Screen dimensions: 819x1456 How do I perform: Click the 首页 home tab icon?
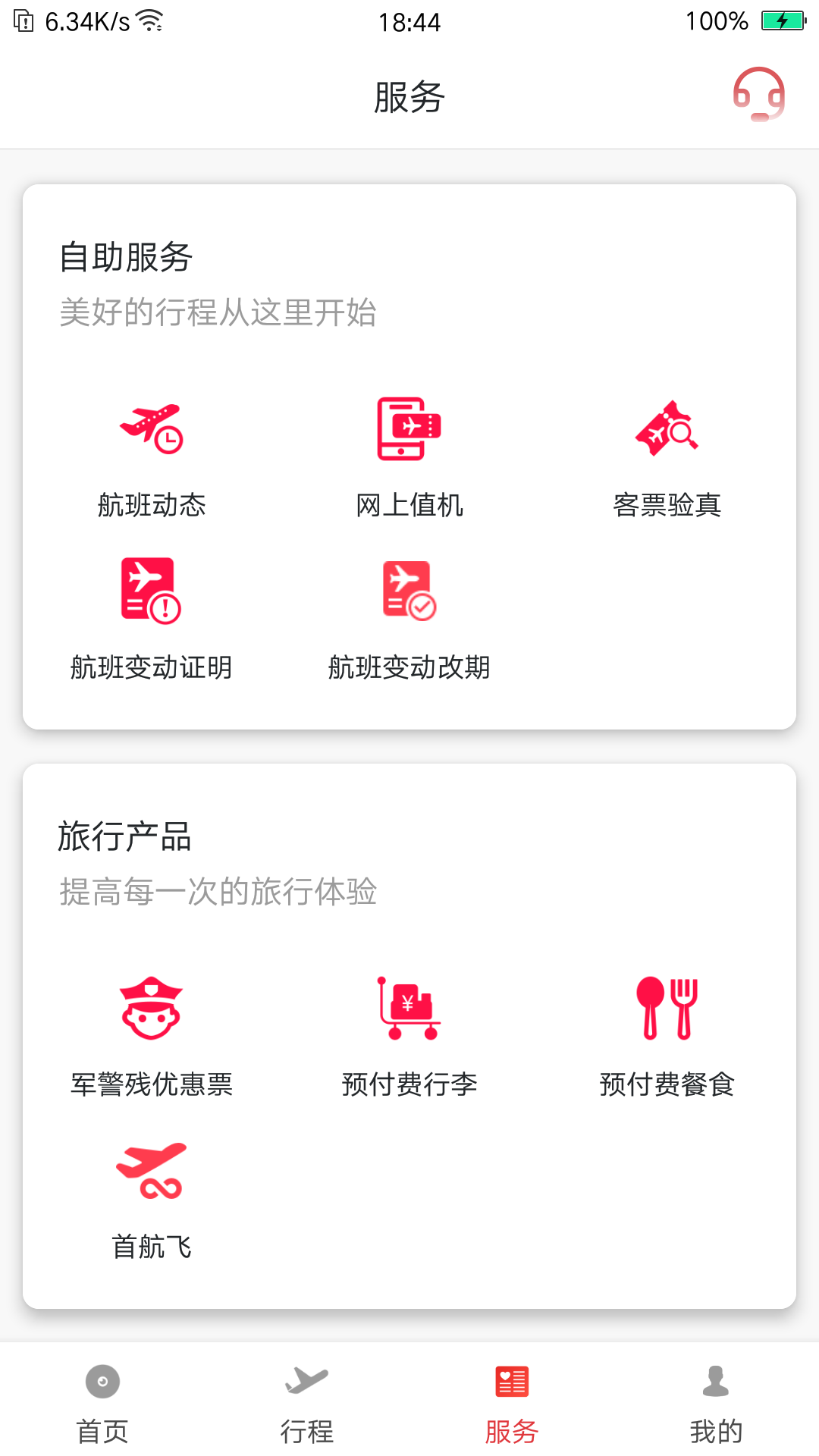point(102,1382)
